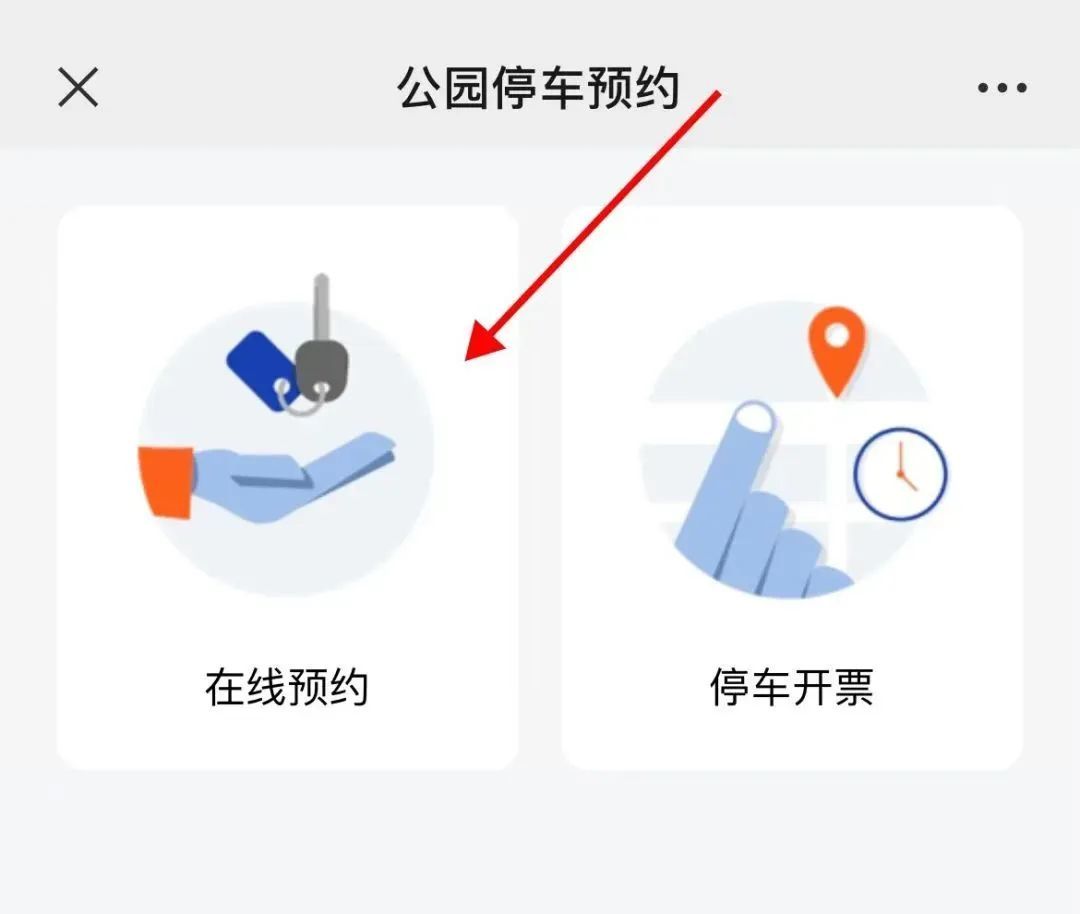Select the 停车开票 card

click(x=791, y=488)
